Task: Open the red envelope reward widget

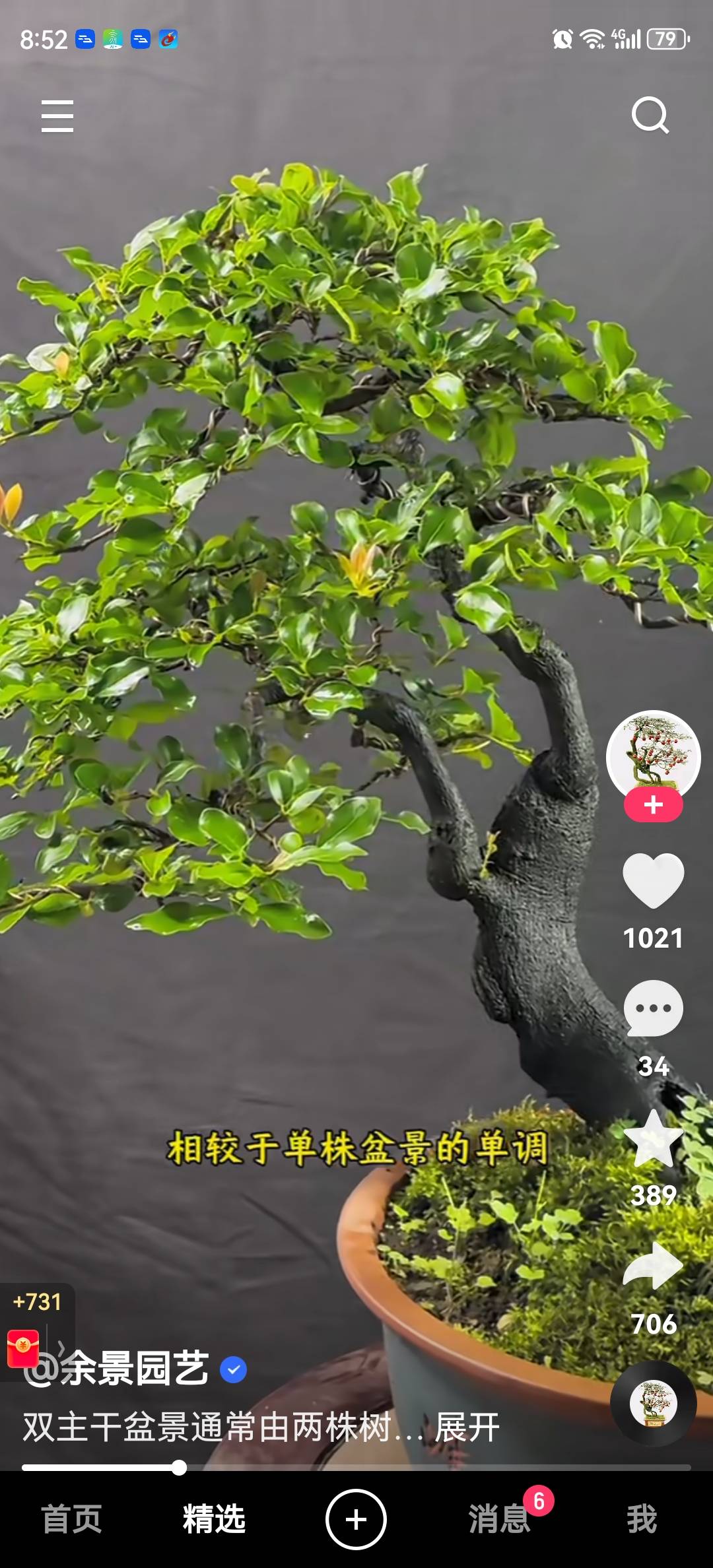Action: pos(24,1348)
